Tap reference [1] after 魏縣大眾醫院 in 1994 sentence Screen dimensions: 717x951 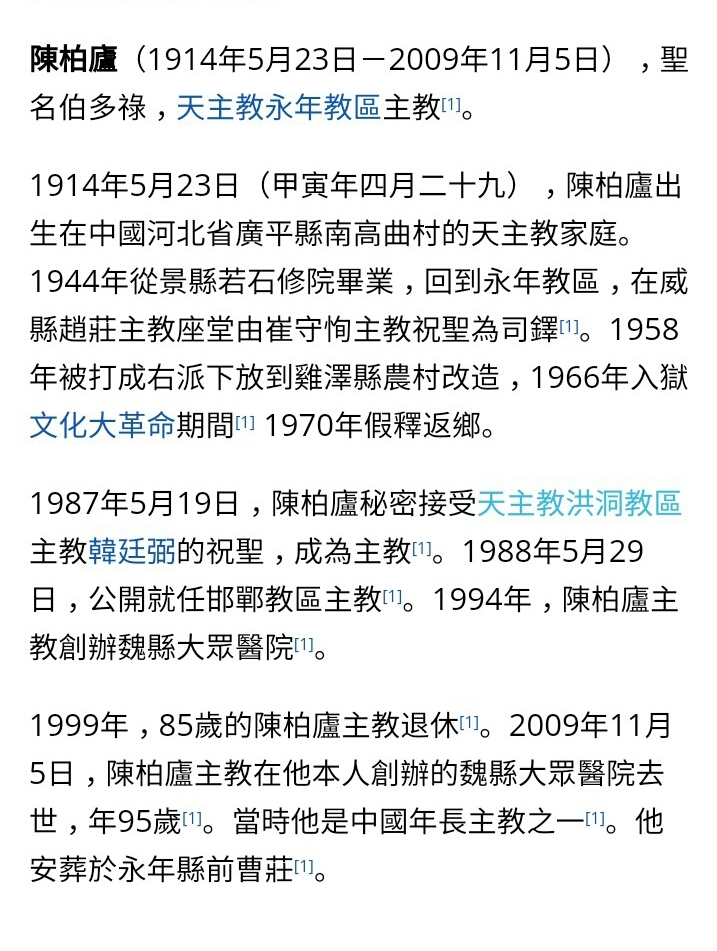click(x=304, y=644)
